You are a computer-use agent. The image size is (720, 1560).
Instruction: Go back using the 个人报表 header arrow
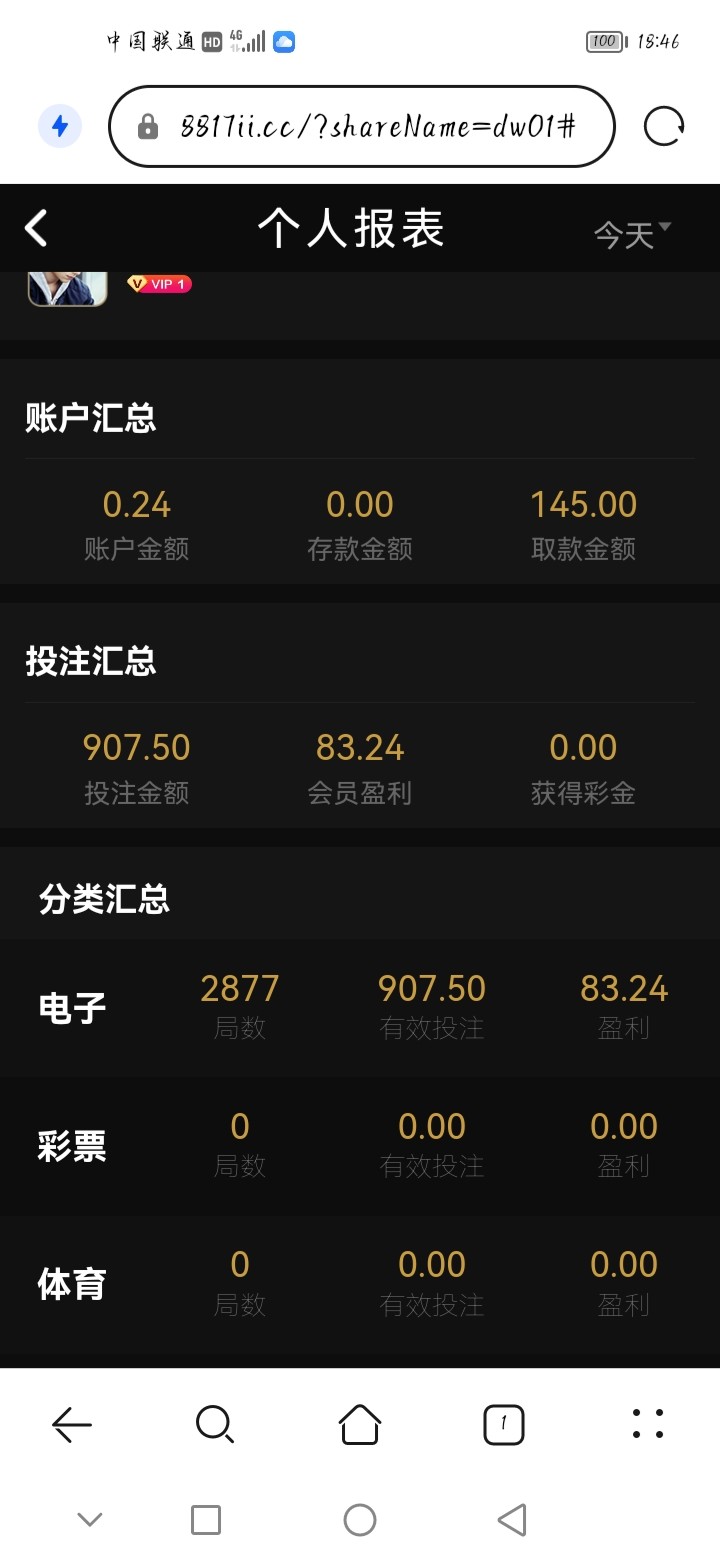point(36,228)
